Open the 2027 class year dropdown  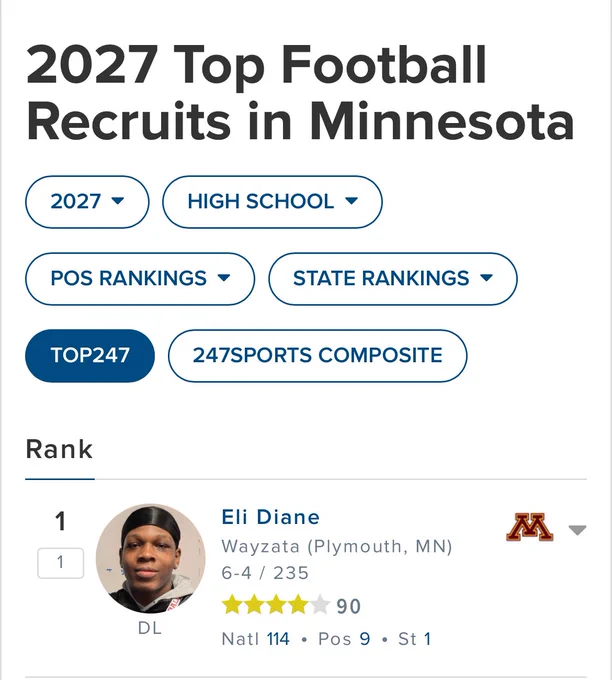pyautogui.click(x=87, y=202)
